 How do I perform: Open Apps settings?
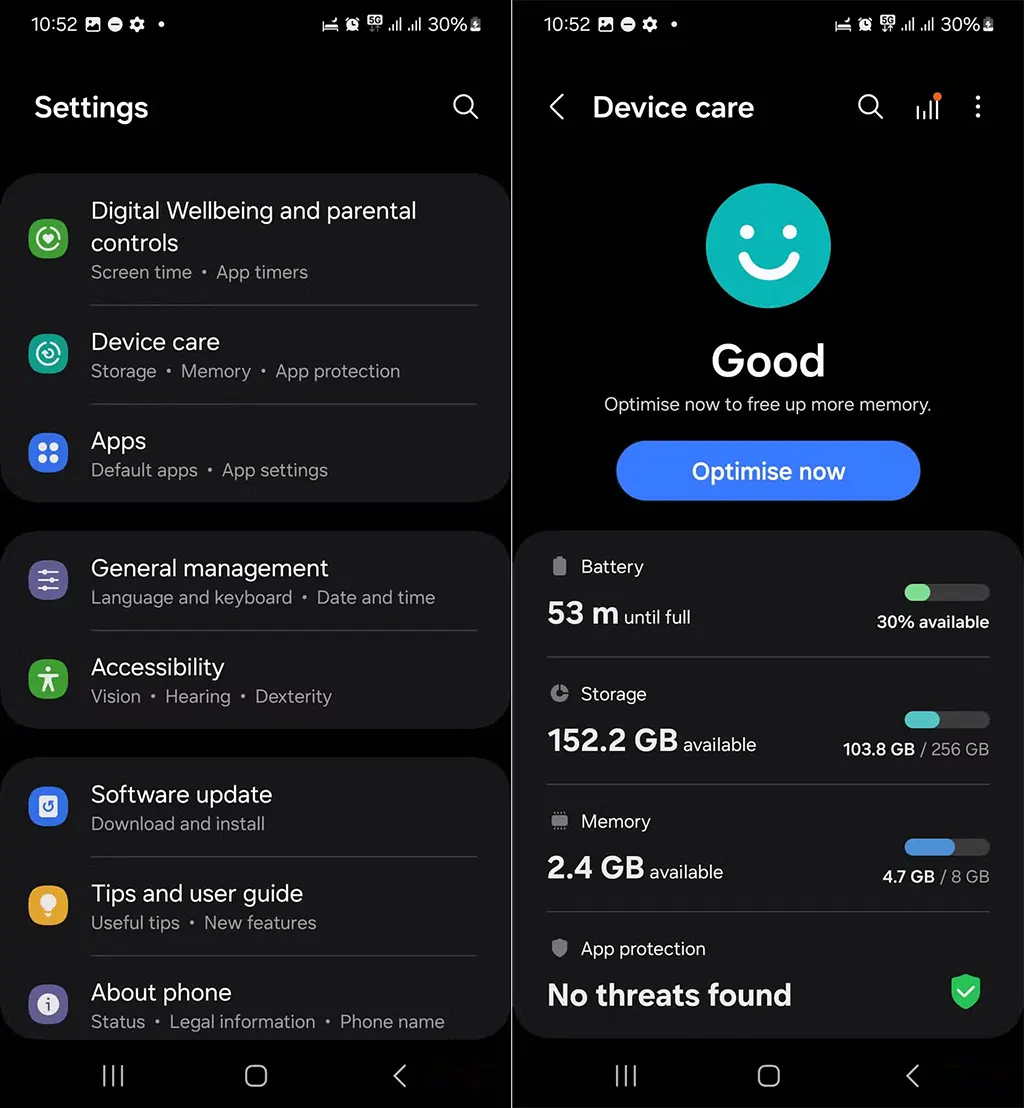254,454
